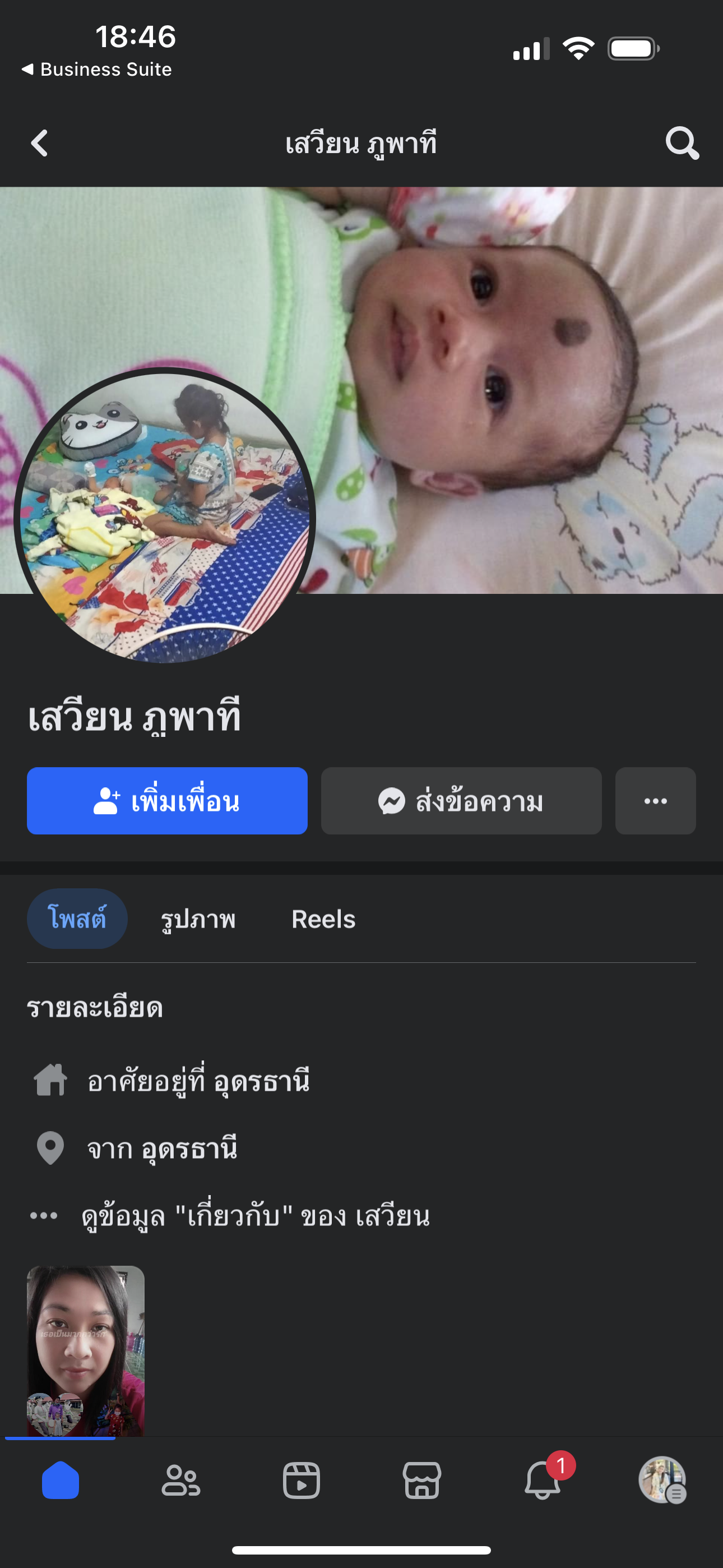Switch to the Reels tab
This screenshot has width=723, height=1568.
(323, 919)
